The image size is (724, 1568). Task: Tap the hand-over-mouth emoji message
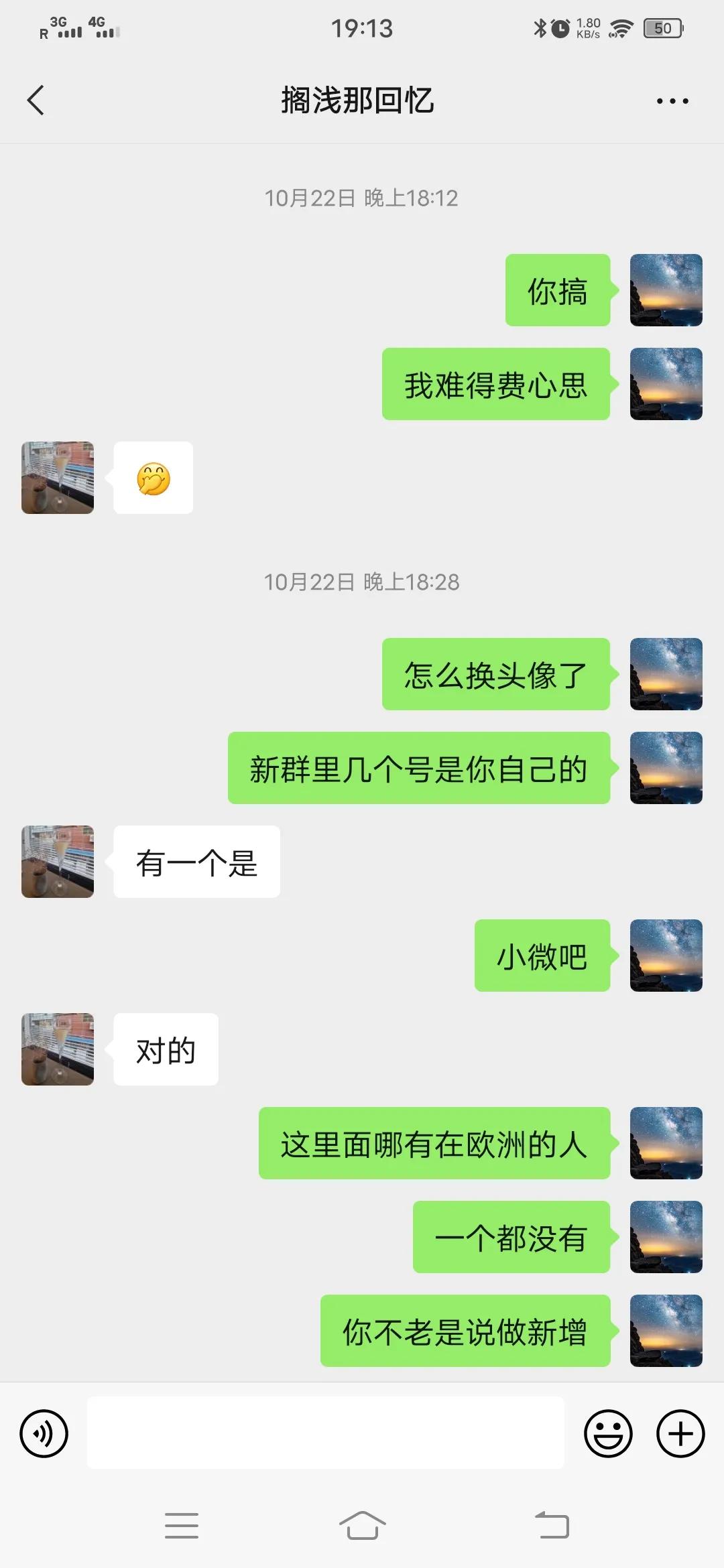[x=153, y=478]
